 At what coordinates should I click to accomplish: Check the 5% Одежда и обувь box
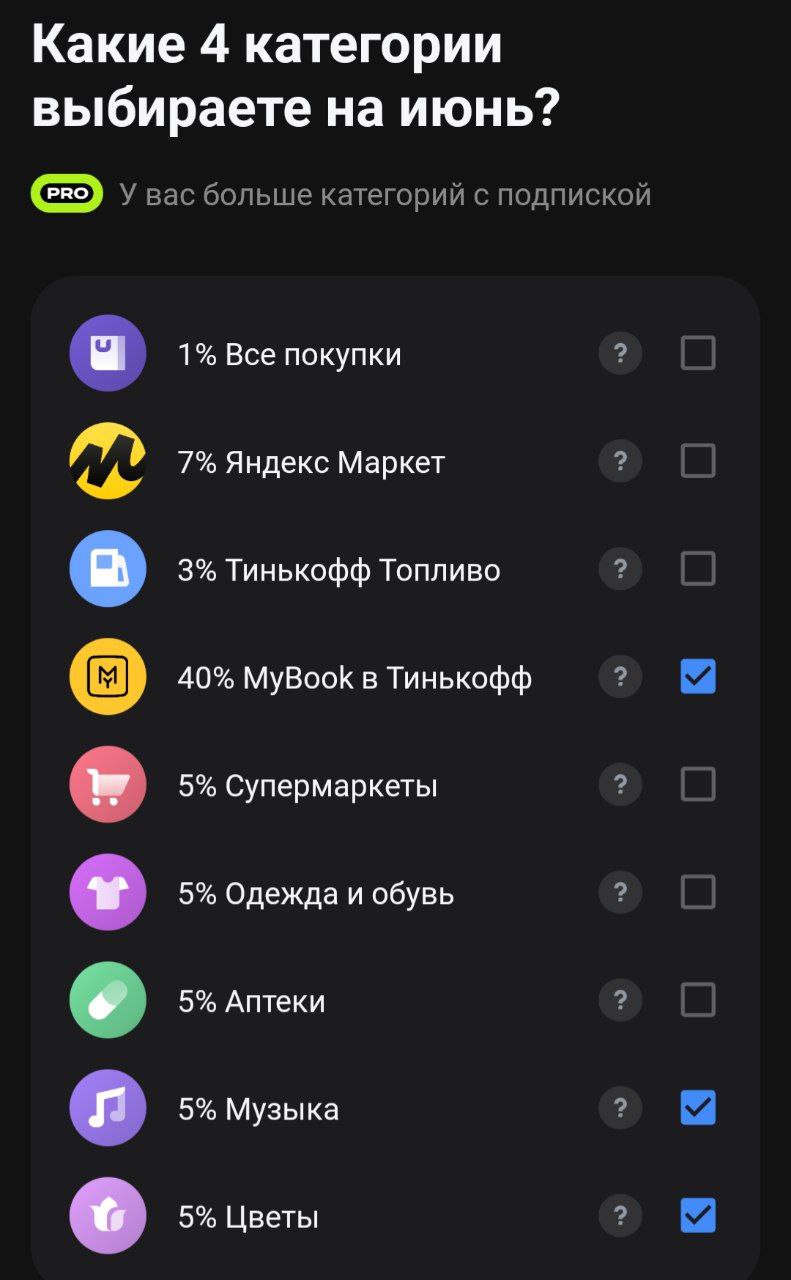click(x=698, y=891)
